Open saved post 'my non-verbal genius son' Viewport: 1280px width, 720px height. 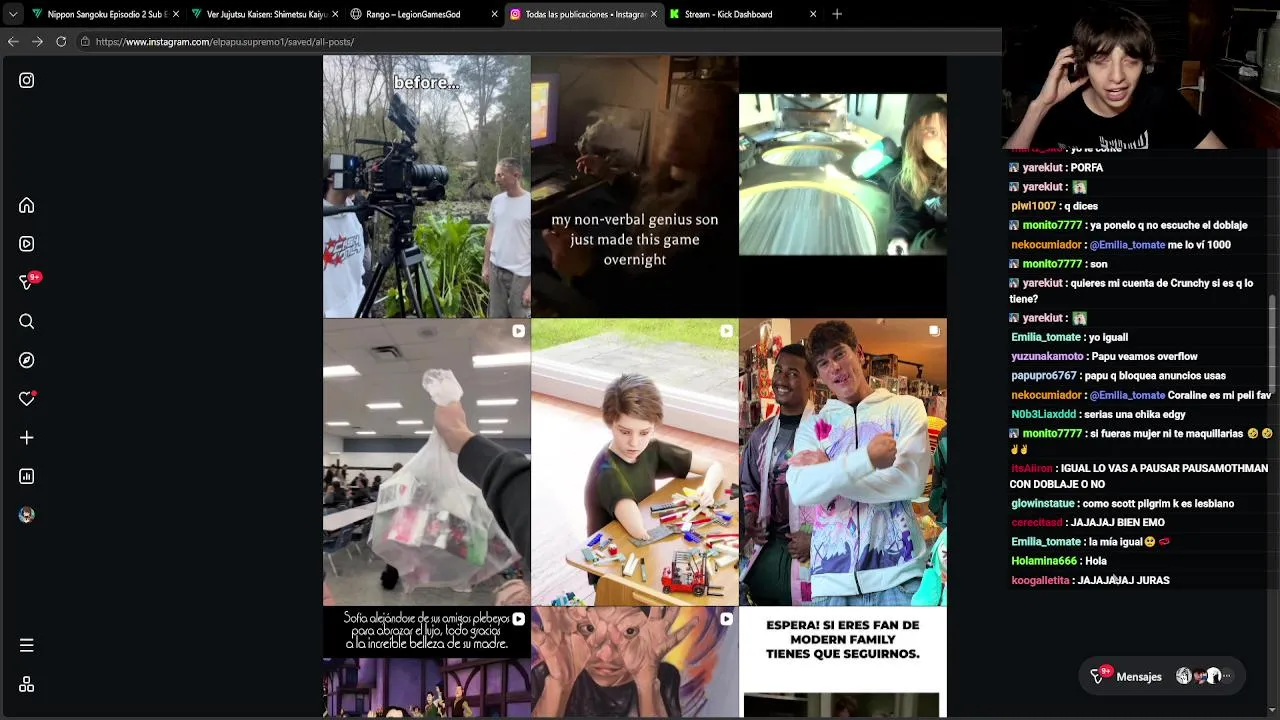[x=634, y=187]
